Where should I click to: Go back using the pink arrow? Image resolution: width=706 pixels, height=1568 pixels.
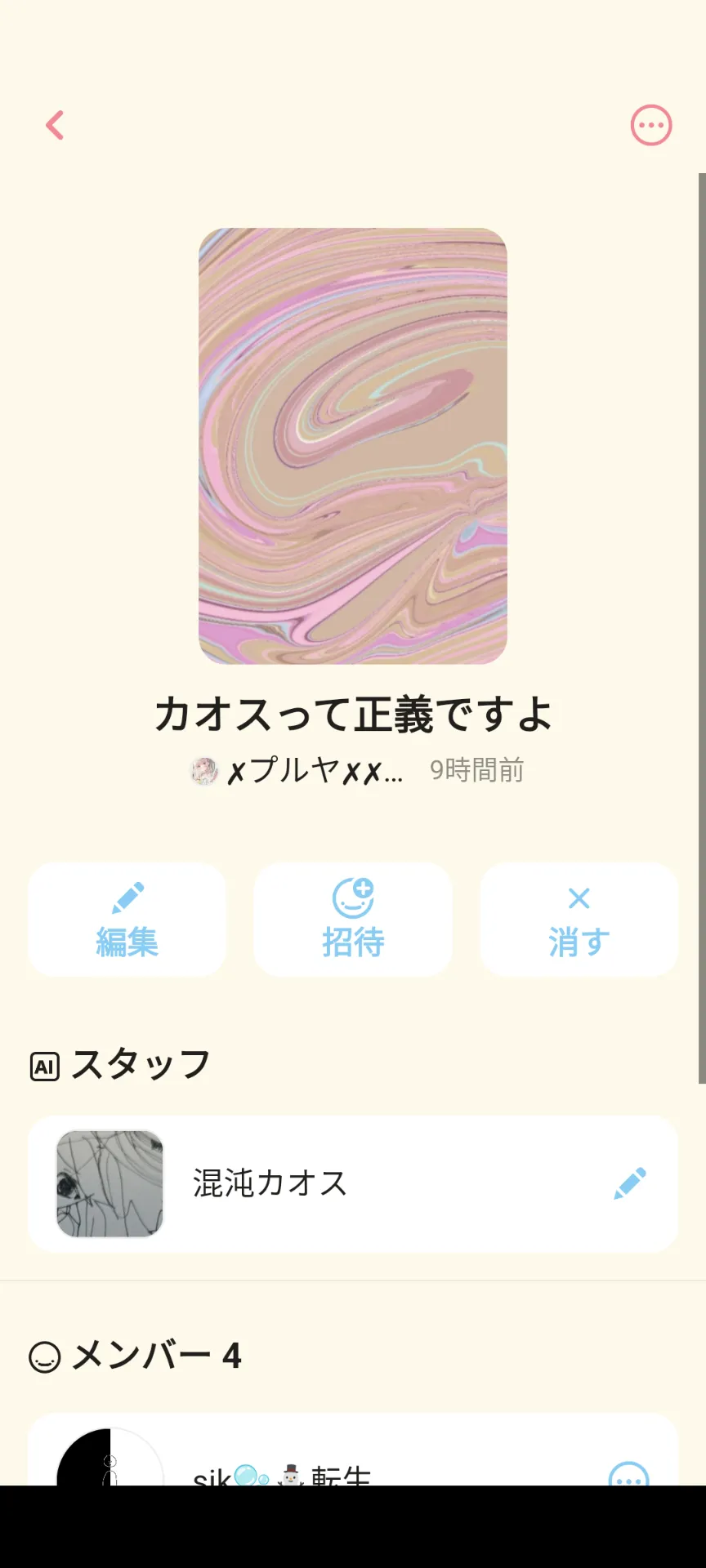55,126
